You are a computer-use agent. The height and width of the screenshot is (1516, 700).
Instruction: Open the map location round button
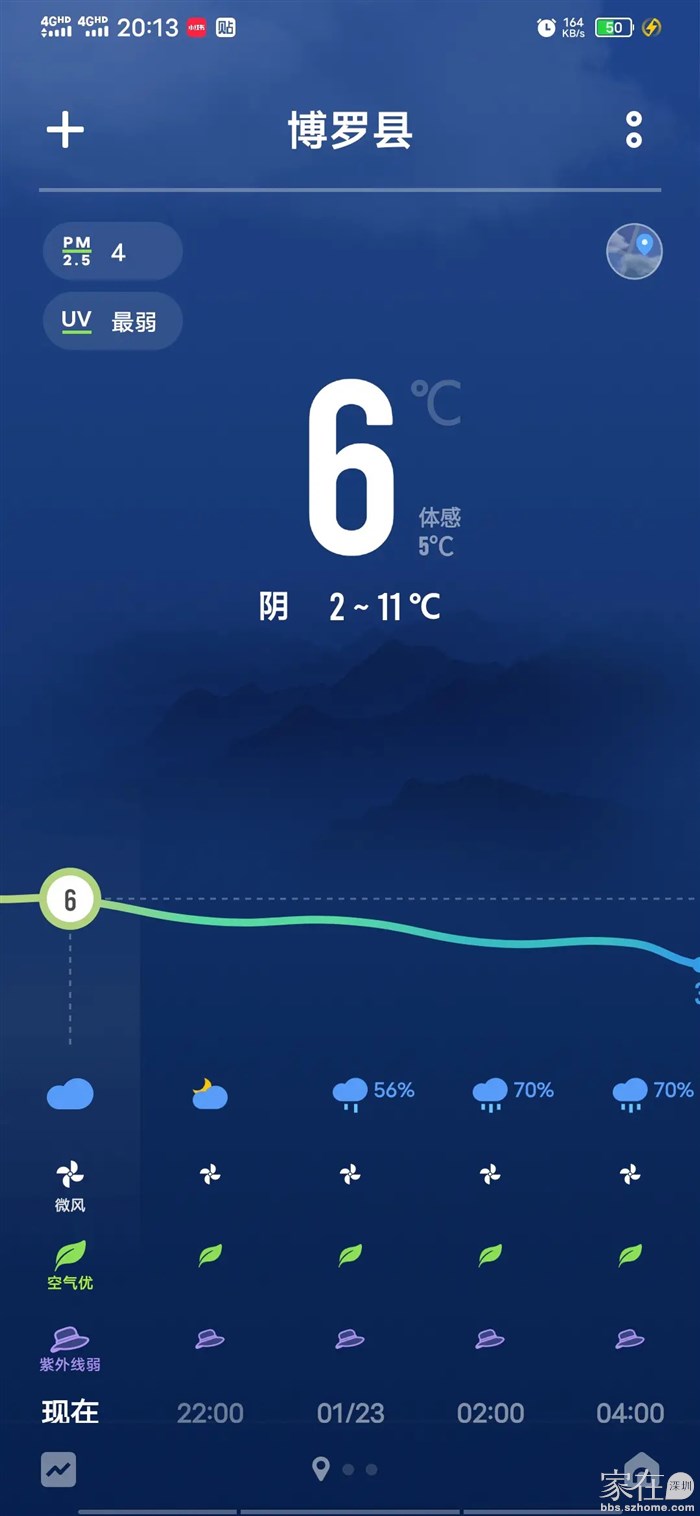click(634, 251)
